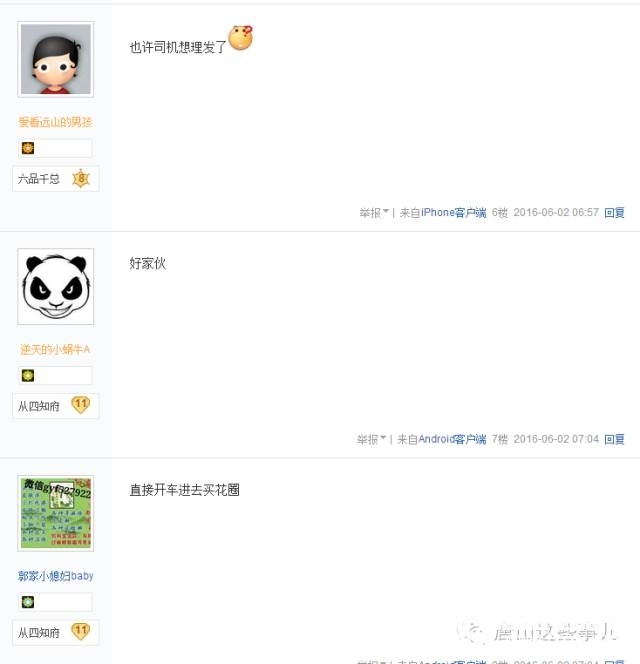Reply to the 7楼 comment 好家伙
Image resolution: width=640 pixels, height=664 pixels.
614,440
